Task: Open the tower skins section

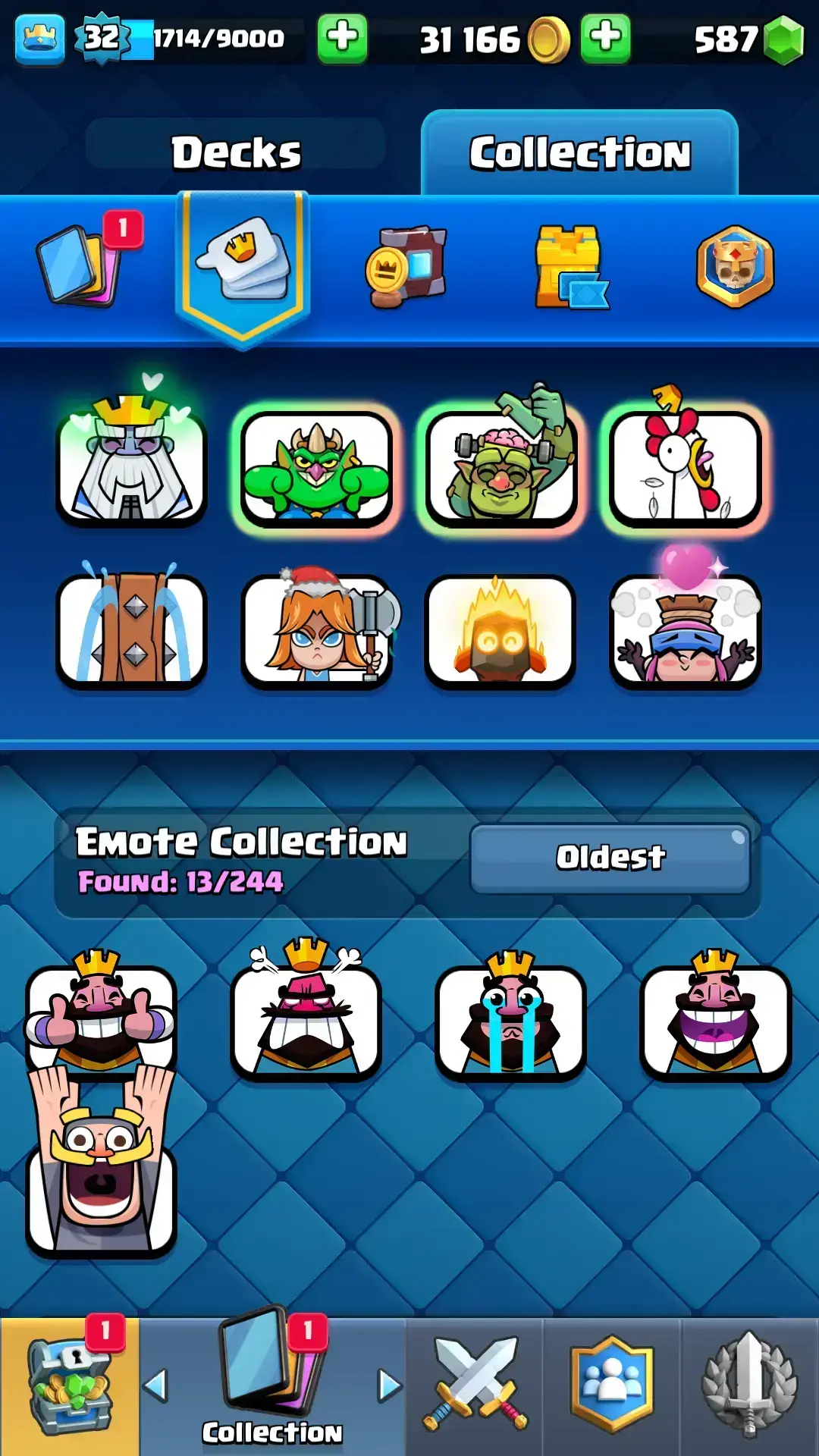Action: (570, 265)
